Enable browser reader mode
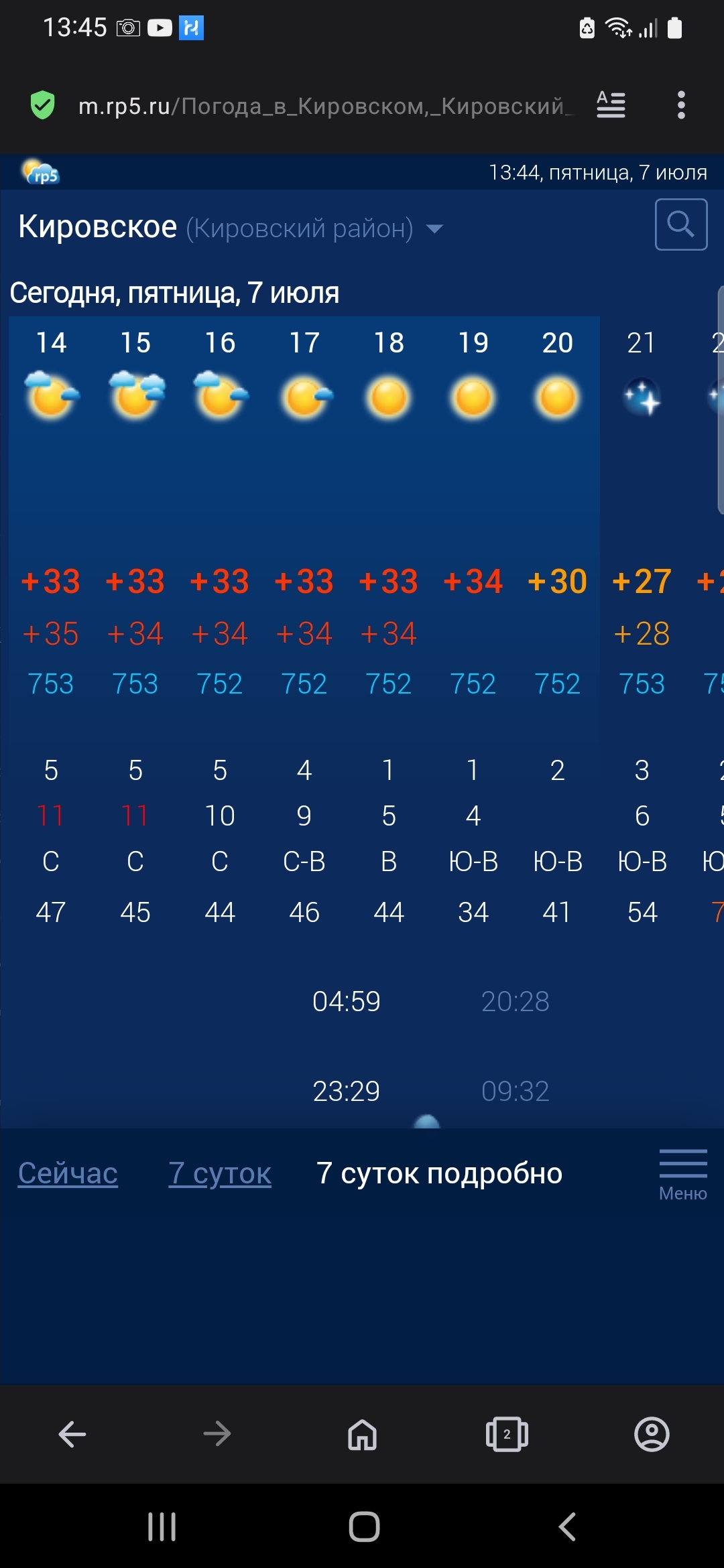Image resolution: width=724 pixels, height=1568 pixels. (x=611, y=105)
